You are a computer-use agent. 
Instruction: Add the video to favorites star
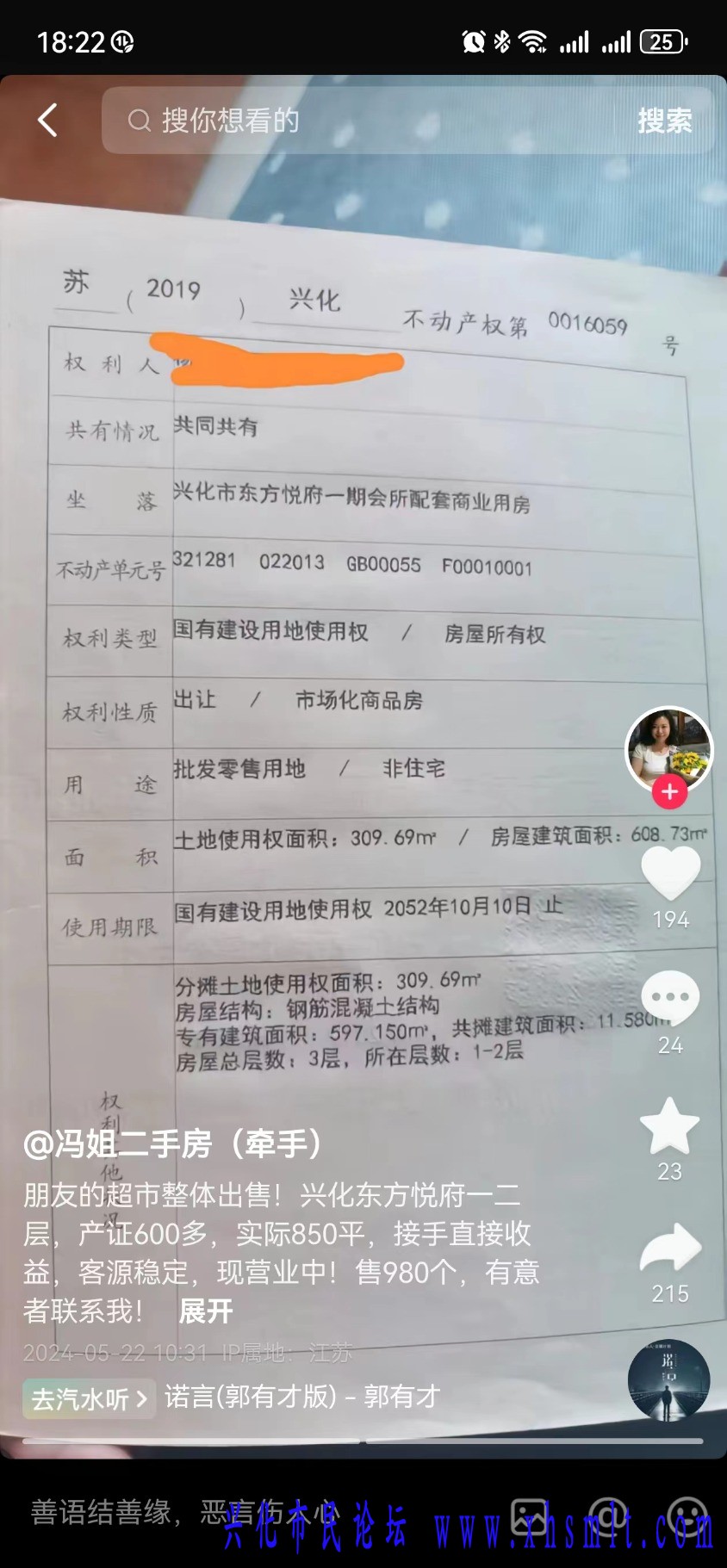click(x=670, y=1126)
